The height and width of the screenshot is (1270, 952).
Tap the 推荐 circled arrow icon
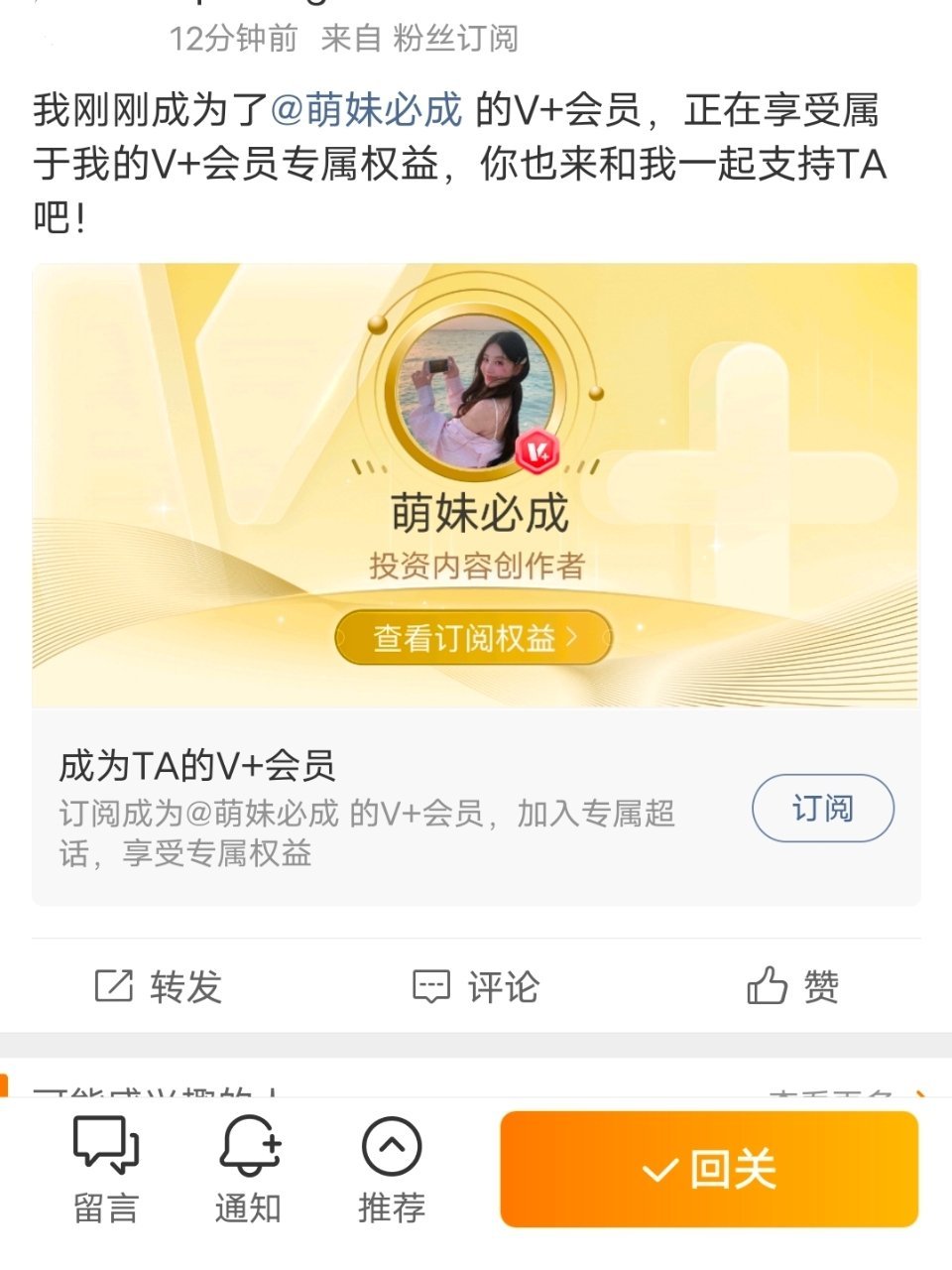coord(390,1146)
